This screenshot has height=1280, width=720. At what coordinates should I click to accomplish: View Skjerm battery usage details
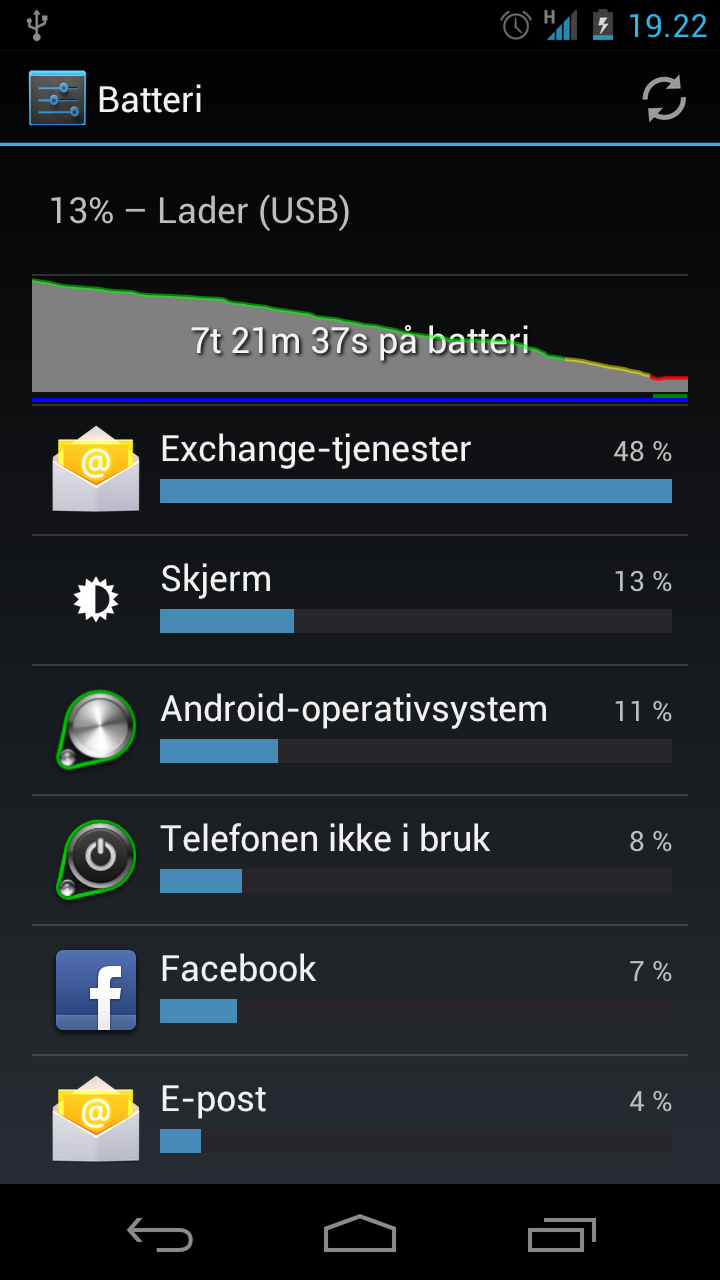pyautogui.click(x=360, y=600)
